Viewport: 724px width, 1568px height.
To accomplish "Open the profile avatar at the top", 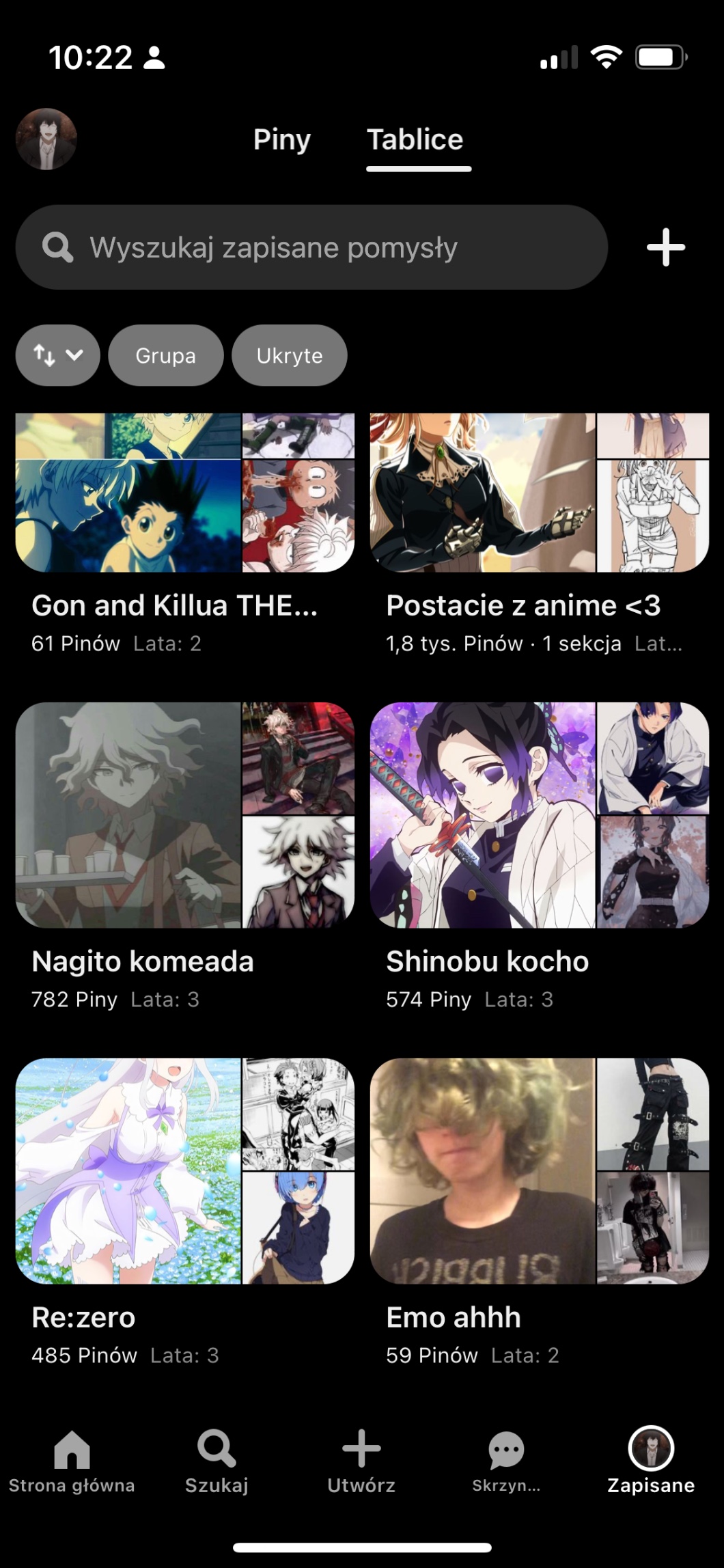I will coord(46,139).
